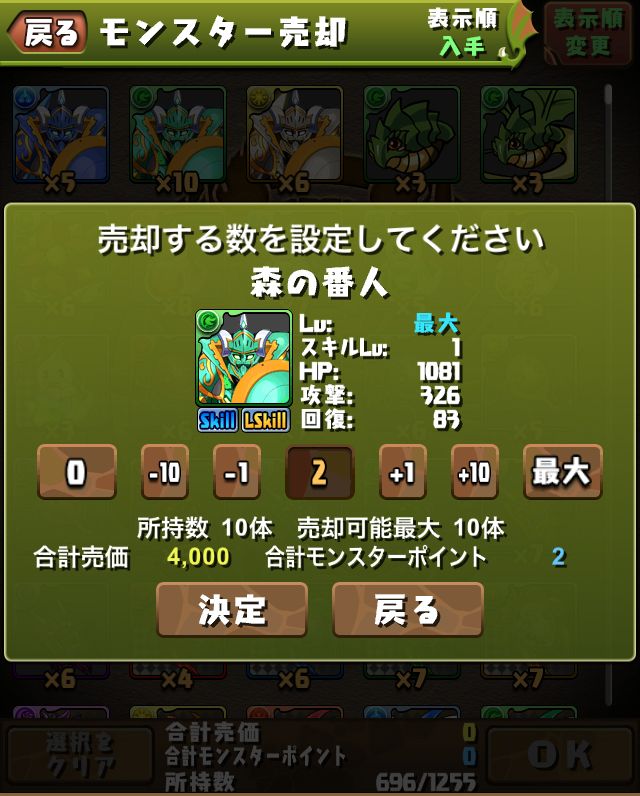This screenshot has width=640, height=796.
Task: Cancel the dialog with its 戻る button
Action: (x=407, y=610)
